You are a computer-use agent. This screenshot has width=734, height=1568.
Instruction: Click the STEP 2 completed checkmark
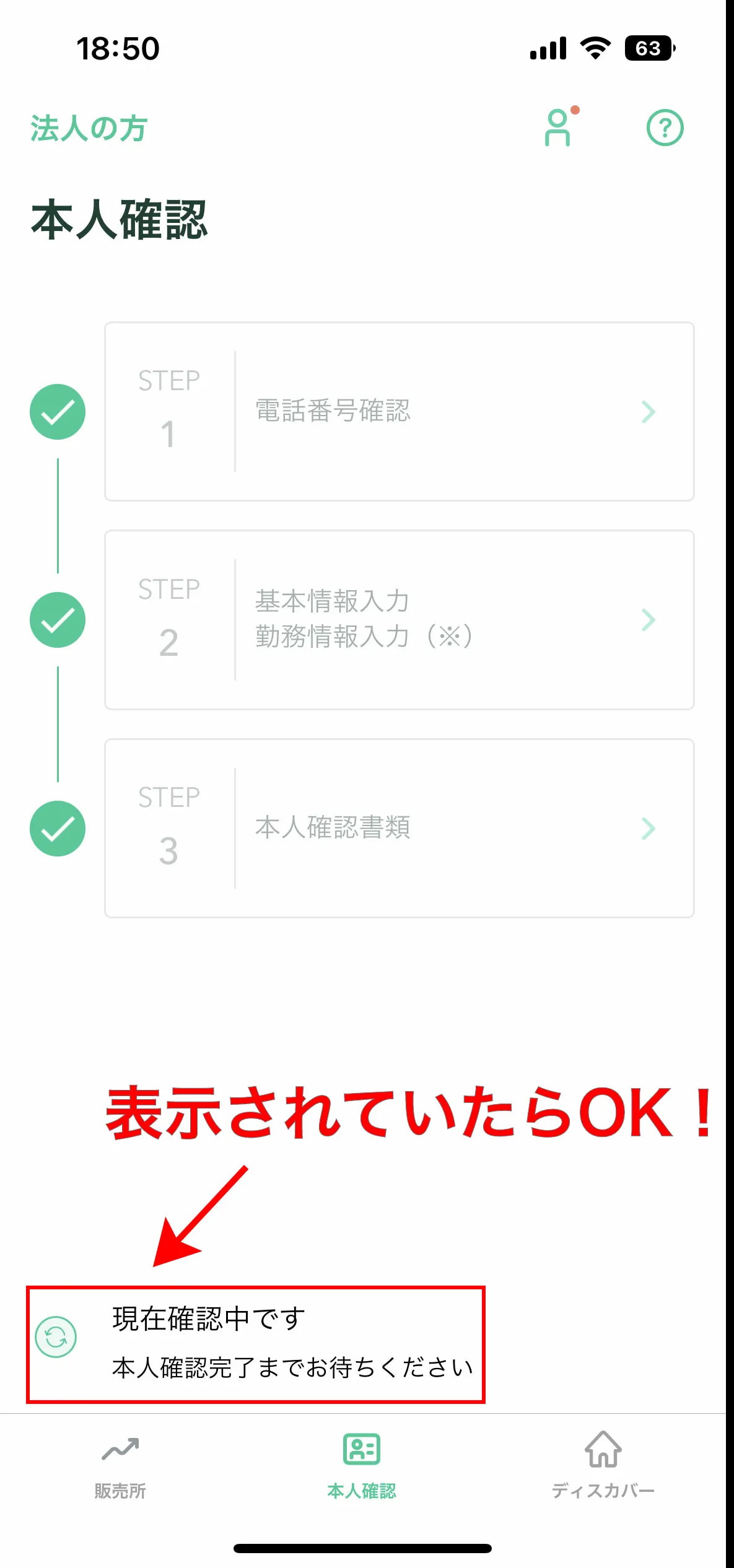pos(57,619)
